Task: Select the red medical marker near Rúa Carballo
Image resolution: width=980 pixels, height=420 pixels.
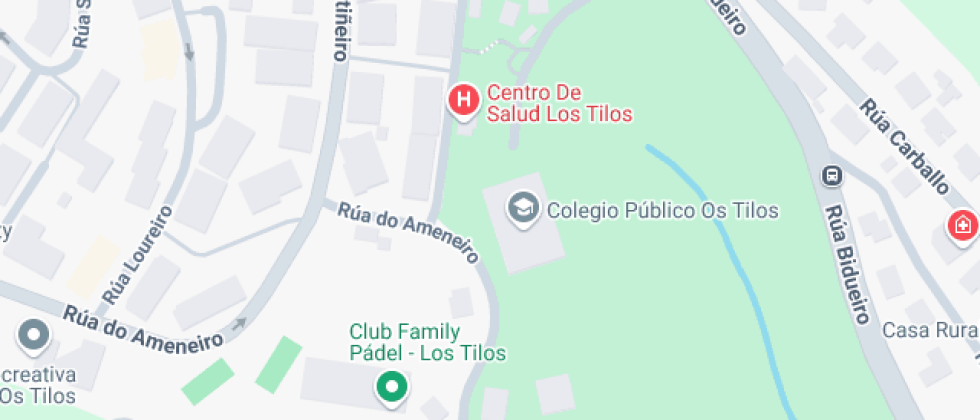Action: [x=963, y=226]
